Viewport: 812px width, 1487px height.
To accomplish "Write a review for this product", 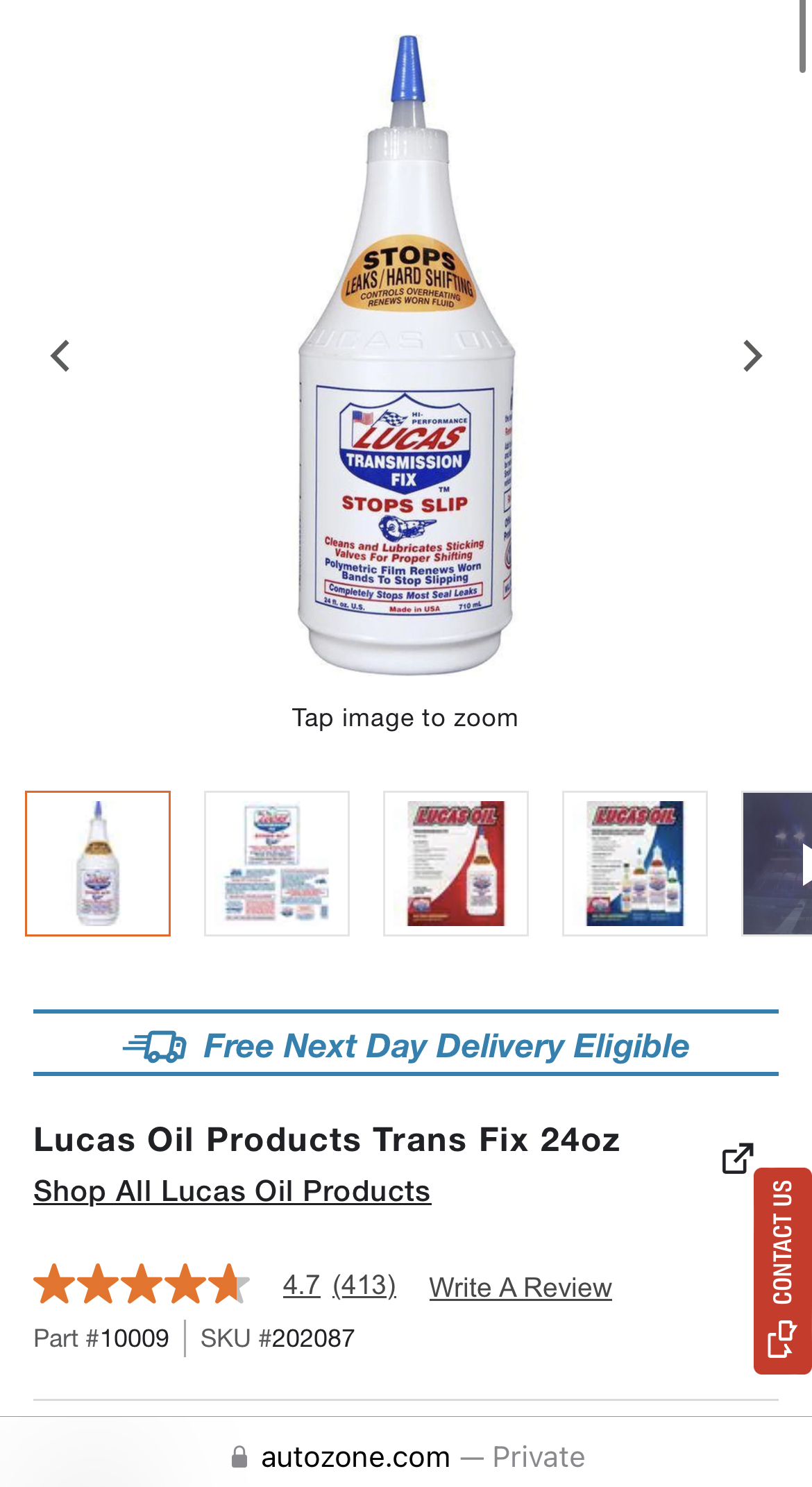I will click(521, 1288).
